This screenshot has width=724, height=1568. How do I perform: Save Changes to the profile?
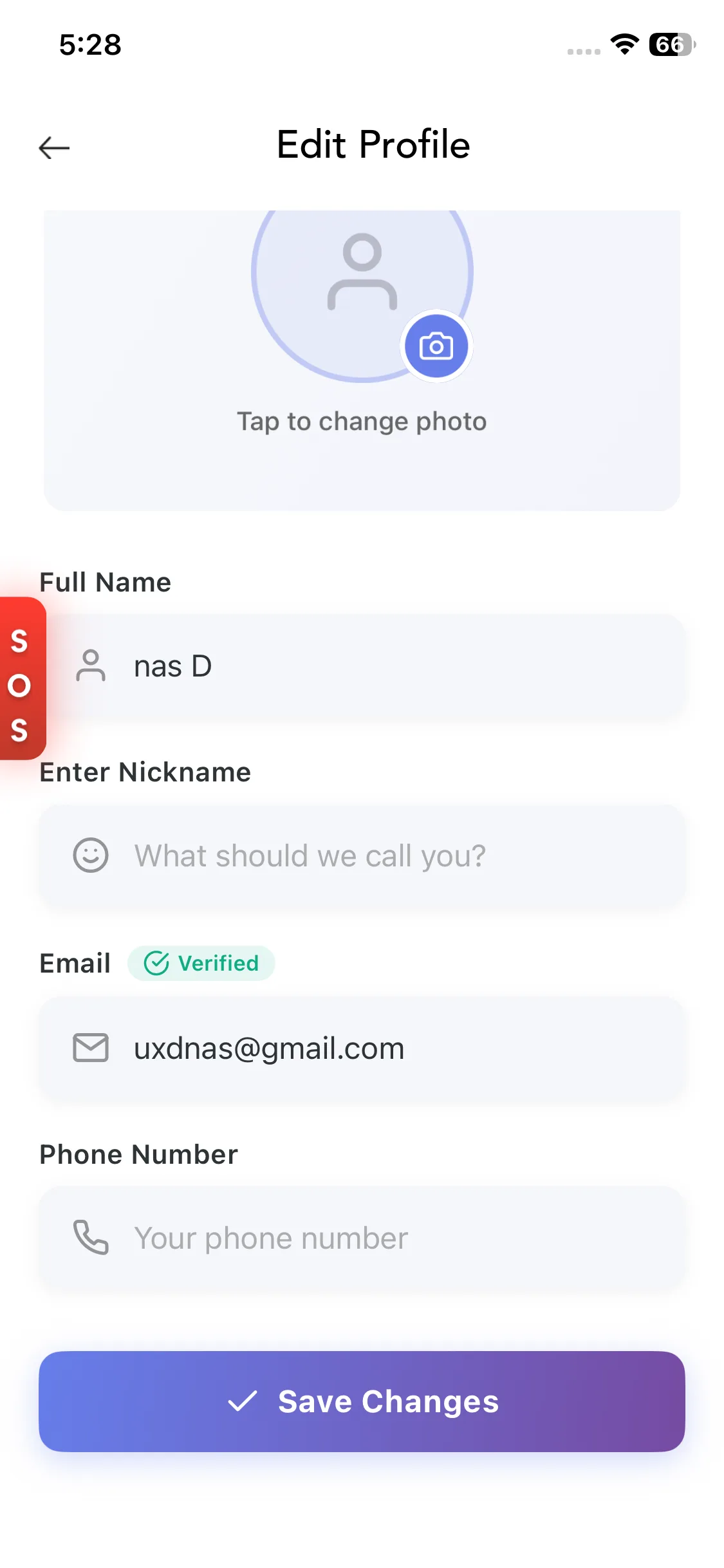click(x=362, y=1401)
